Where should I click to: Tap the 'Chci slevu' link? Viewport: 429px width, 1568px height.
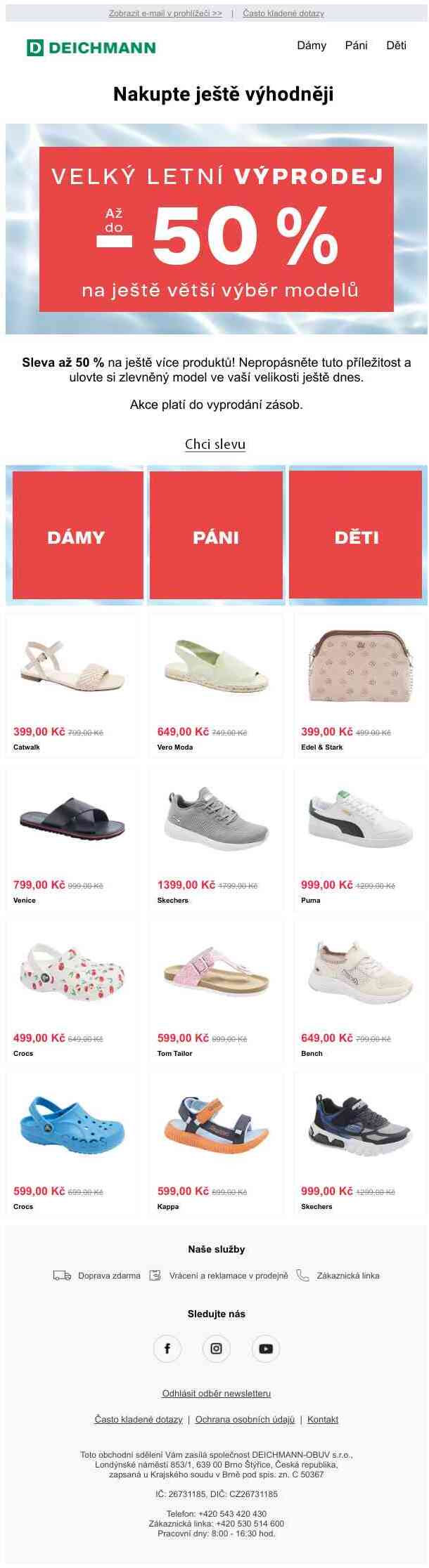tap(215, 444)
